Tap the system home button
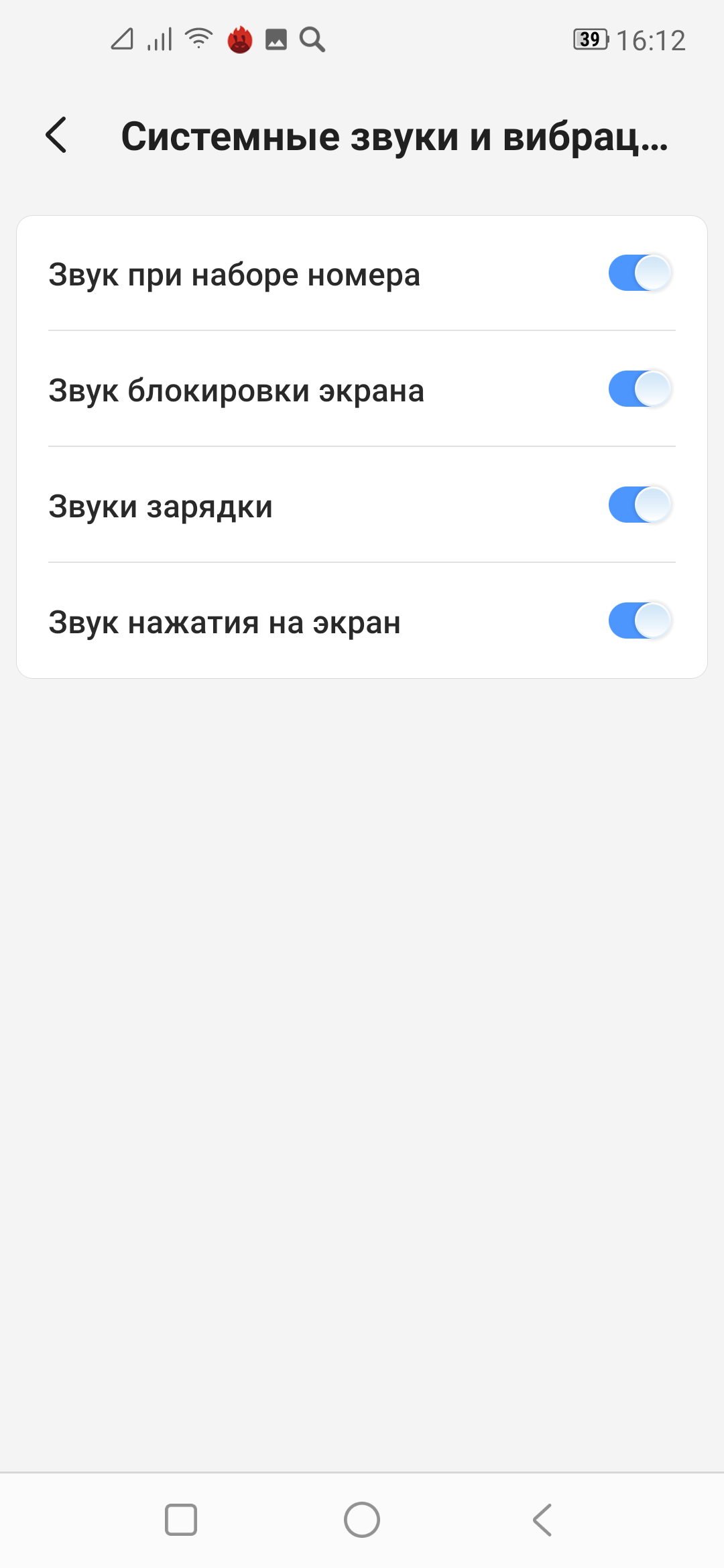Image resolution: width=724 pixels, height=1568 pixels. (362, 1520)
